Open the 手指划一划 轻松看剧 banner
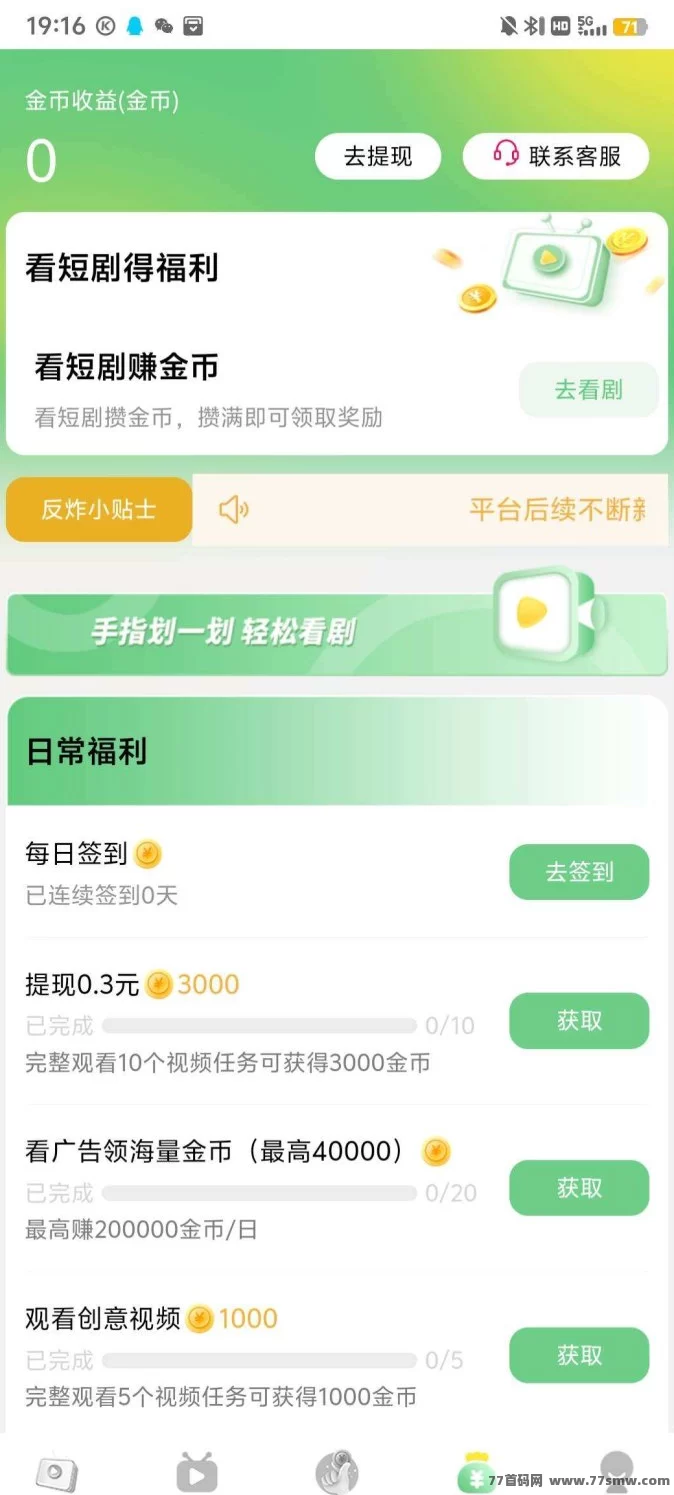674x1495 pixels. pos(336,631)
